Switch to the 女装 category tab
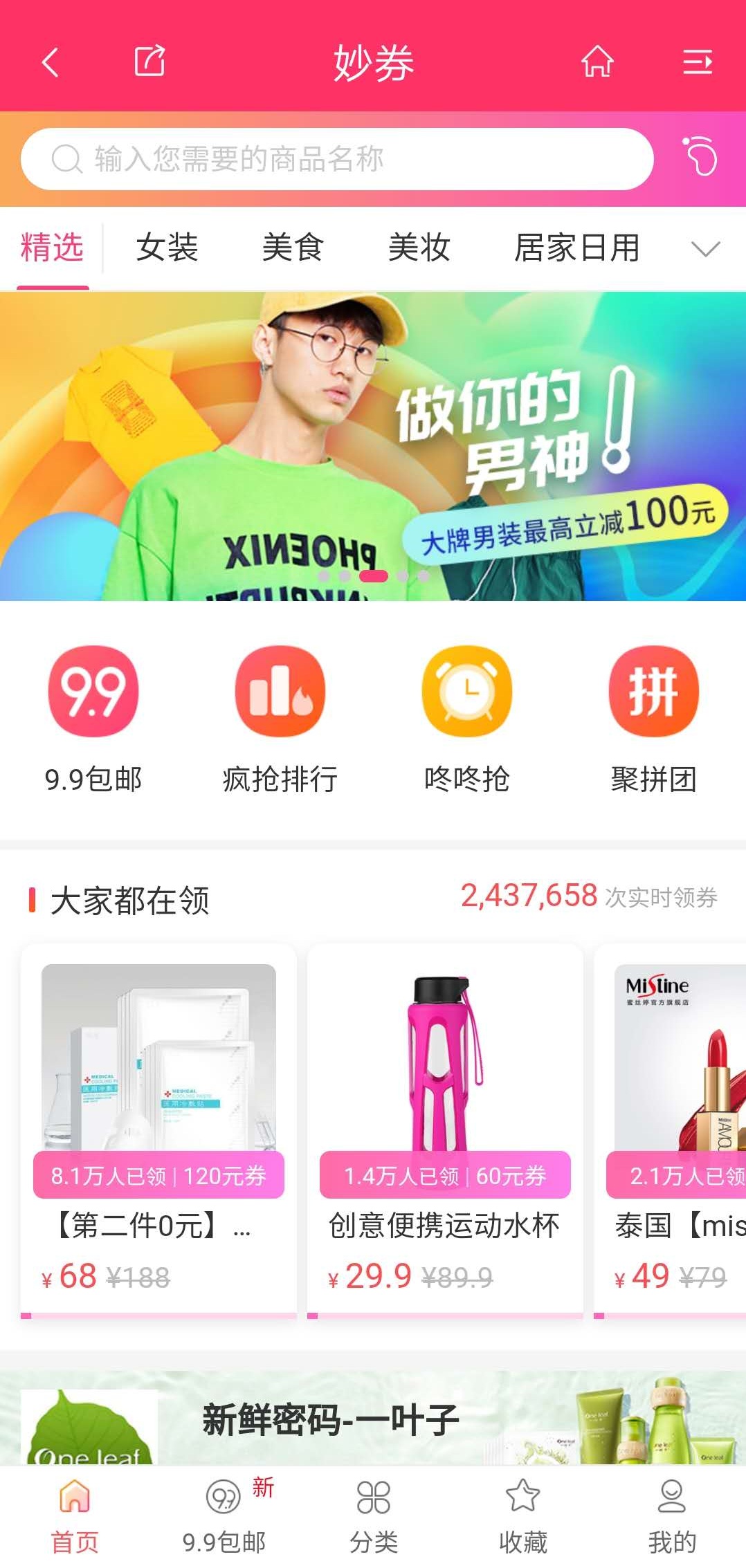The width and height of the screenshot is (746, 1568). [x=167, y=248]
